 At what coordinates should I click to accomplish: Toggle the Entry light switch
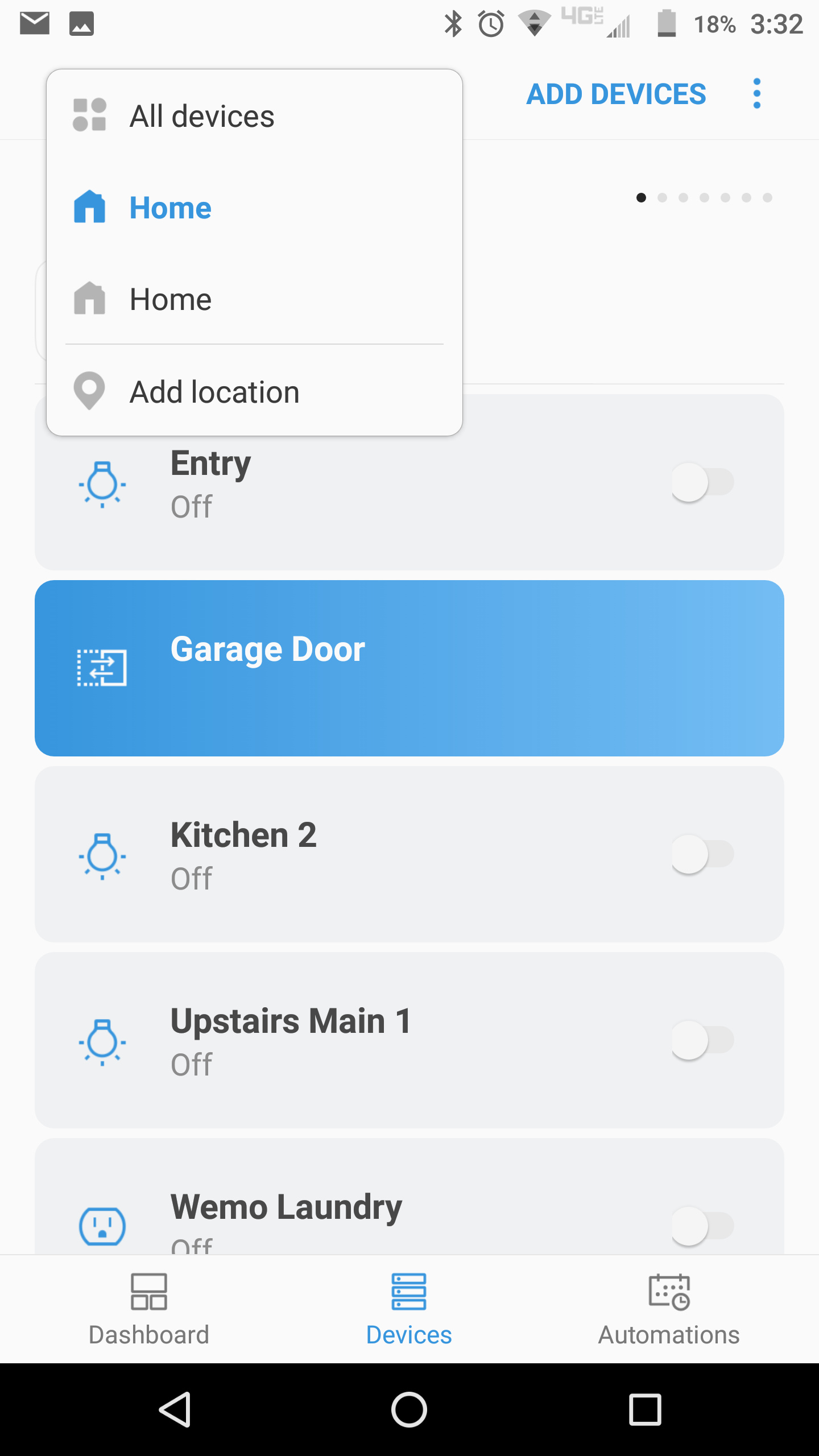pyautogui.click(x=702, y=482)
